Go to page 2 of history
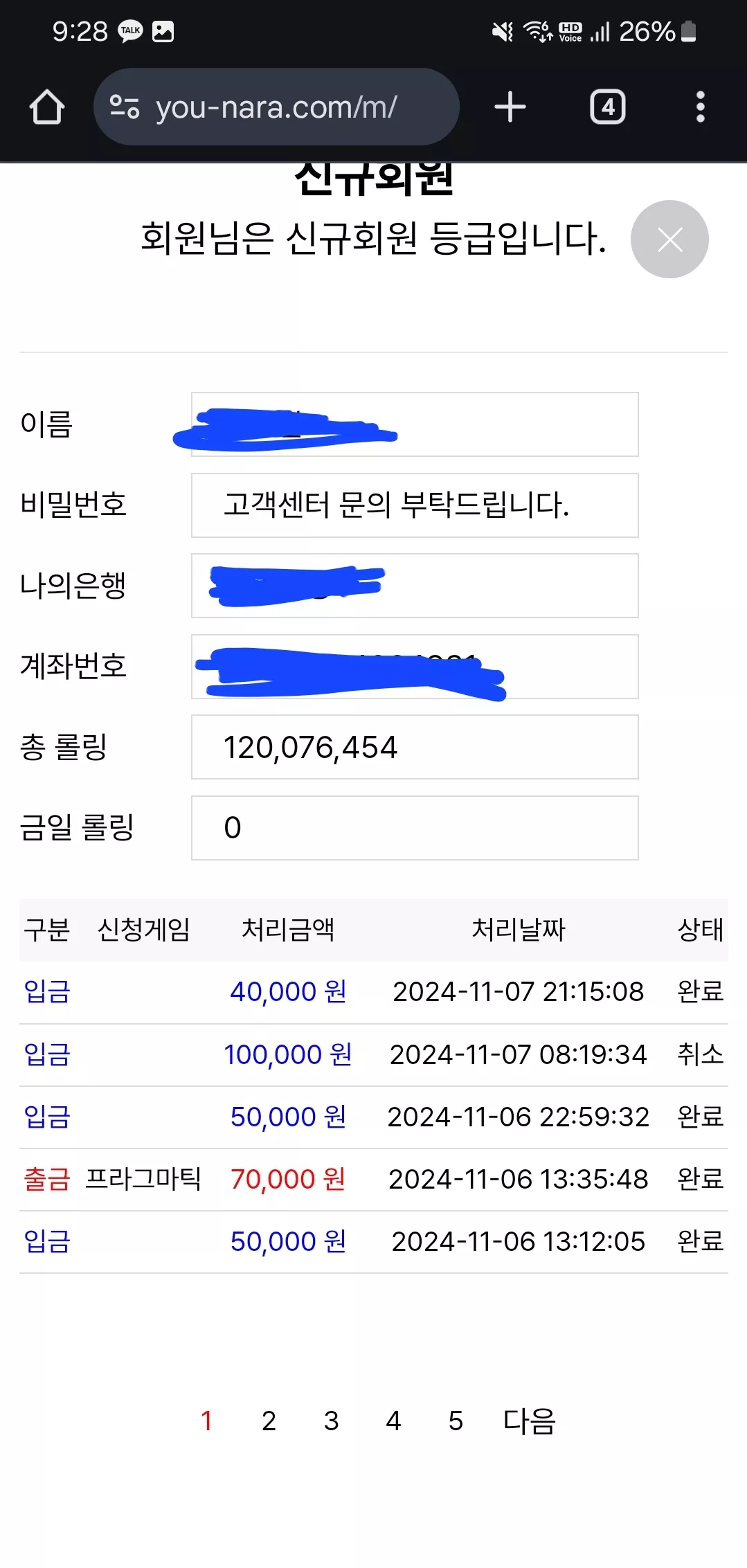747x1568 pixels. click(269, 1421)
